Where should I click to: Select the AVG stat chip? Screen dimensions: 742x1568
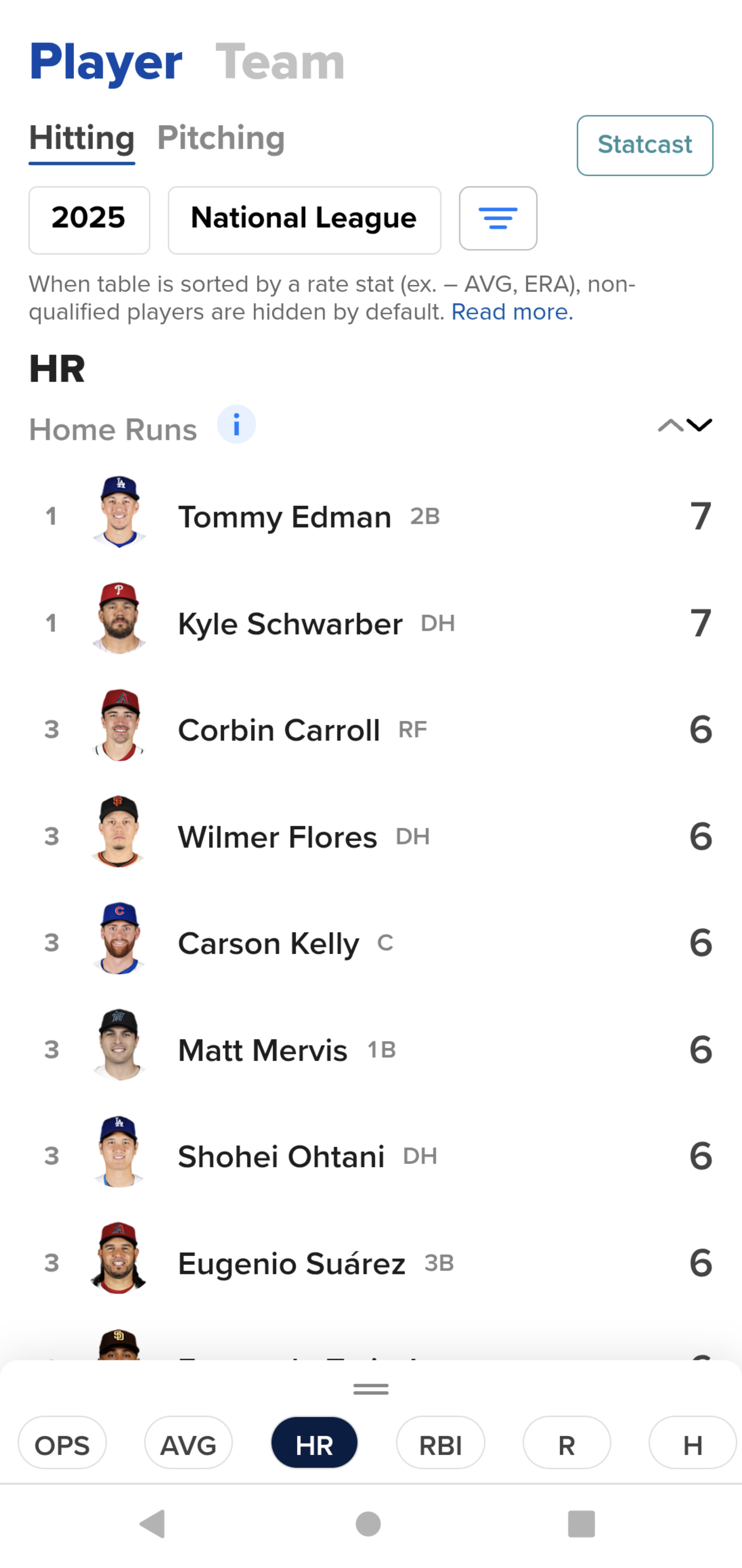pyautogui.click(x=188, y=1443)
